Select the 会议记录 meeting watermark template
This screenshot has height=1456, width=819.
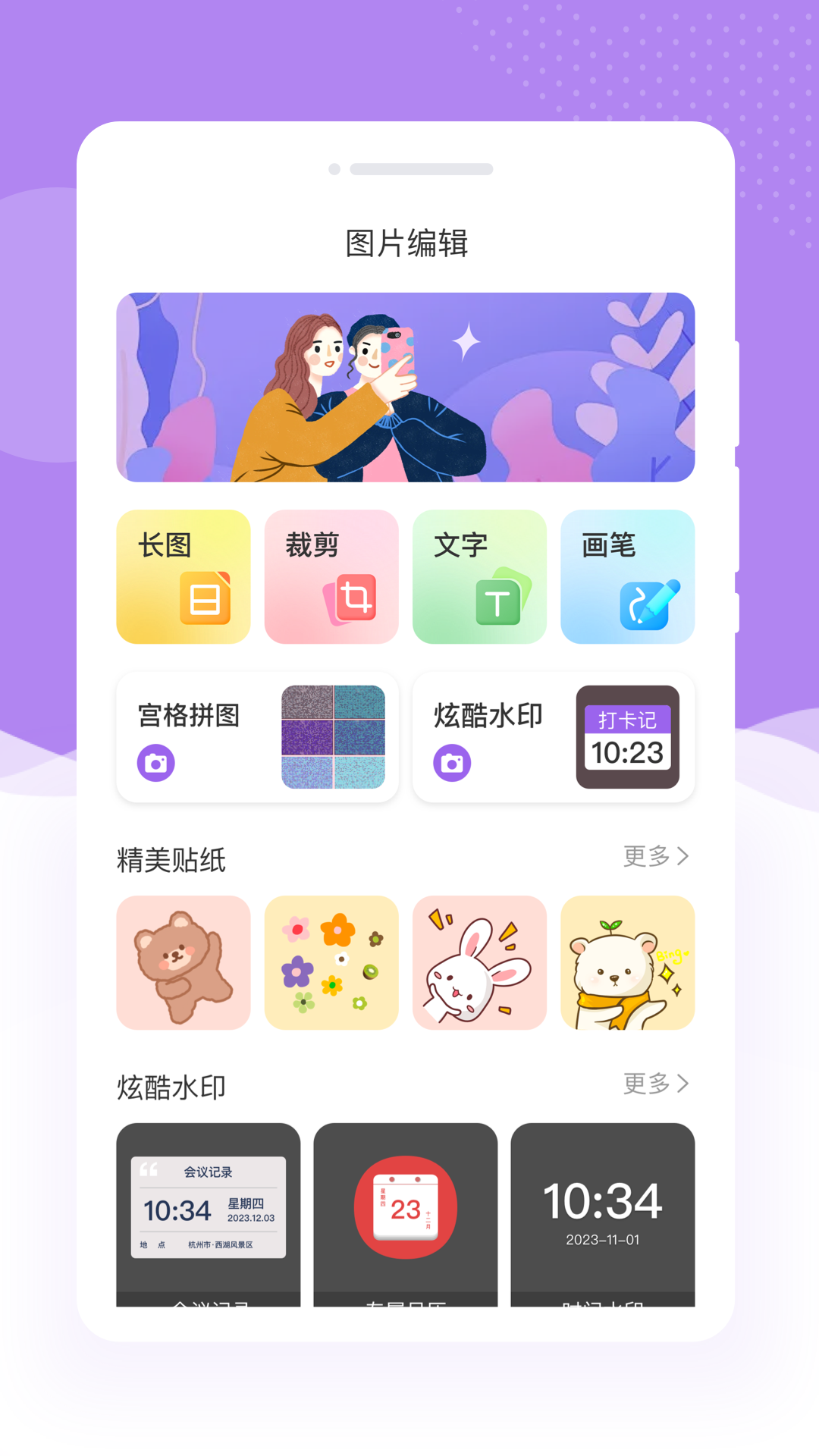tap(209, 1206)
